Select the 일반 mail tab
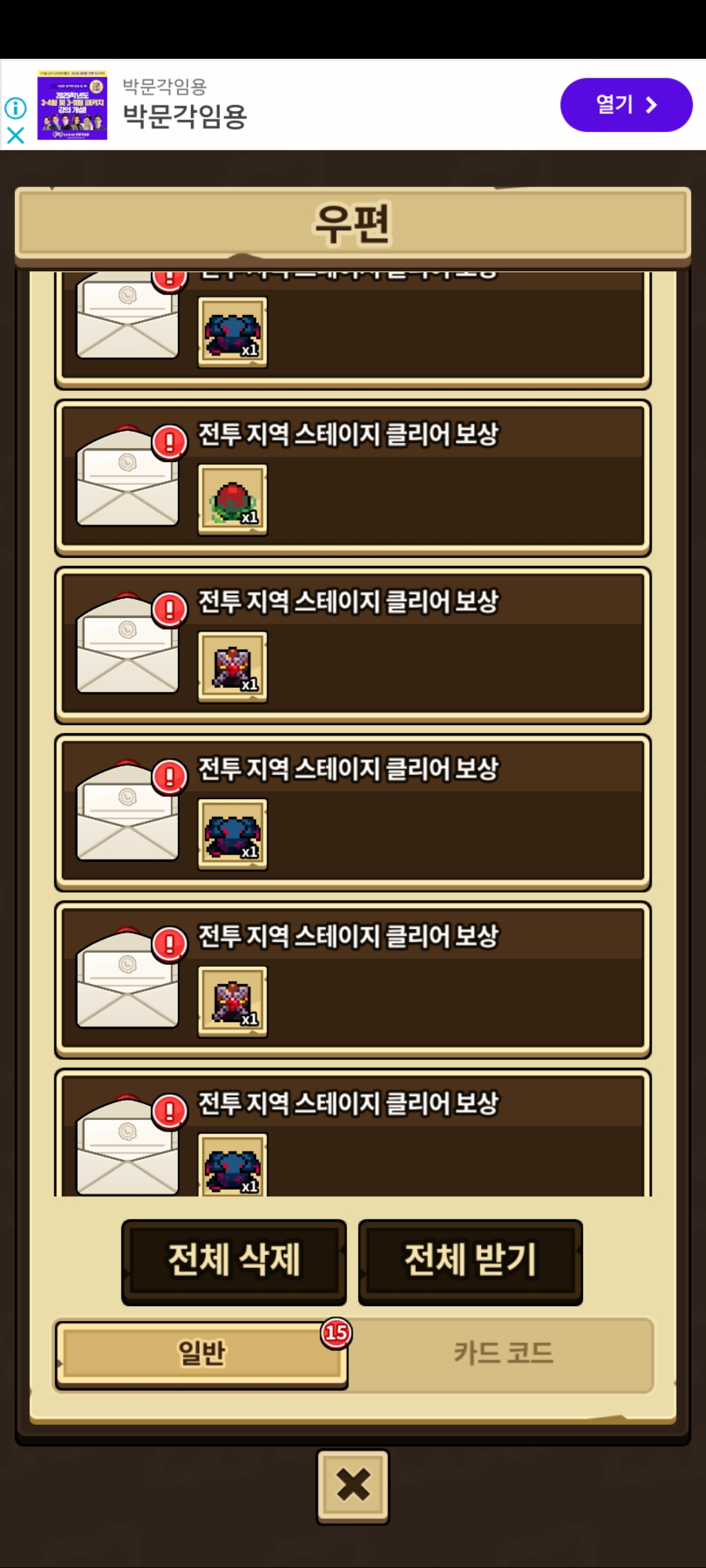Image resolution: width=706 pixels, height=1568 pixels. pyautogui.click(x=201, y=1353)
